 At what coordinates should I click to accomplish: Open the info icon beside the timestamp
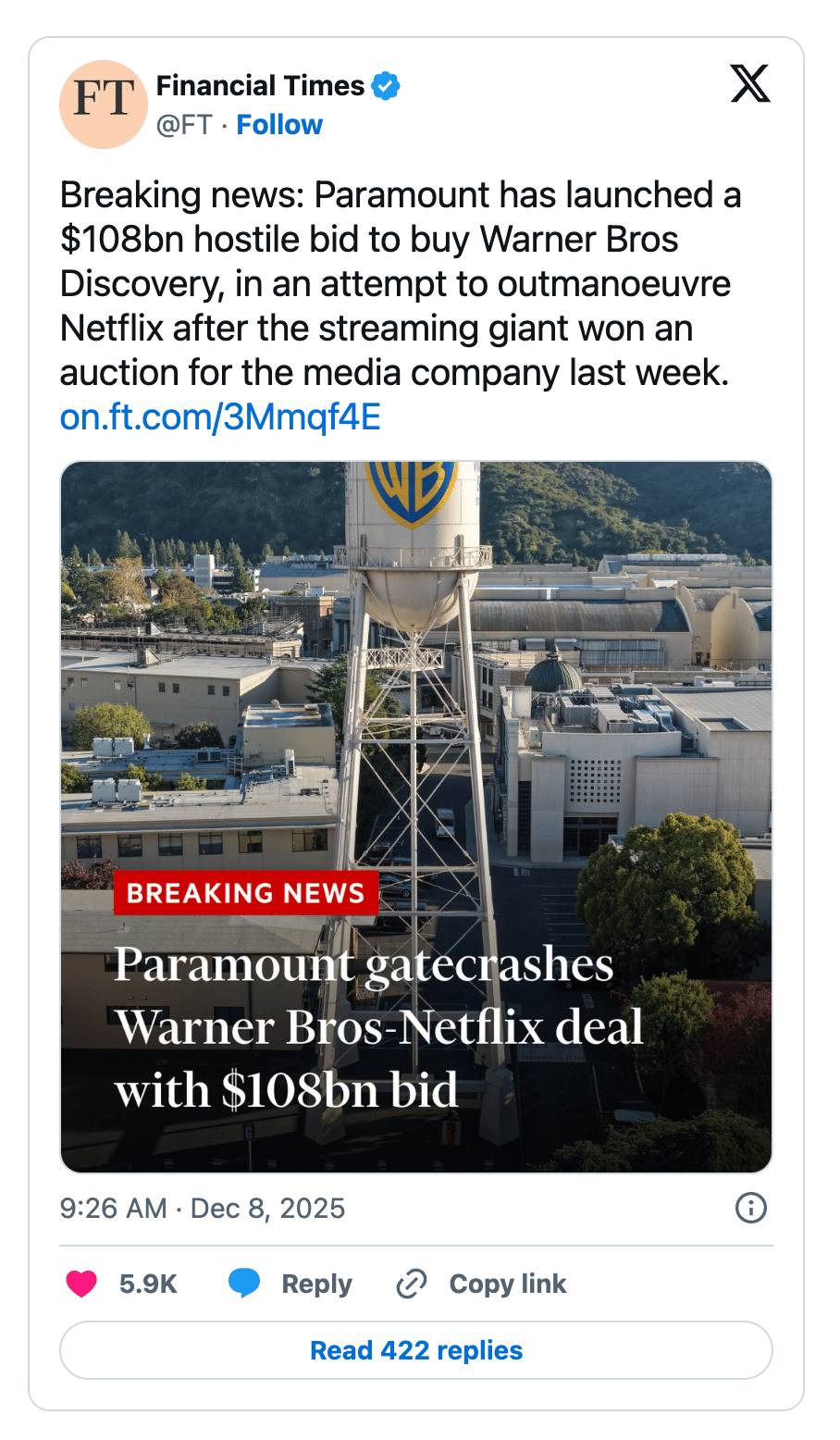point(750,1208)
